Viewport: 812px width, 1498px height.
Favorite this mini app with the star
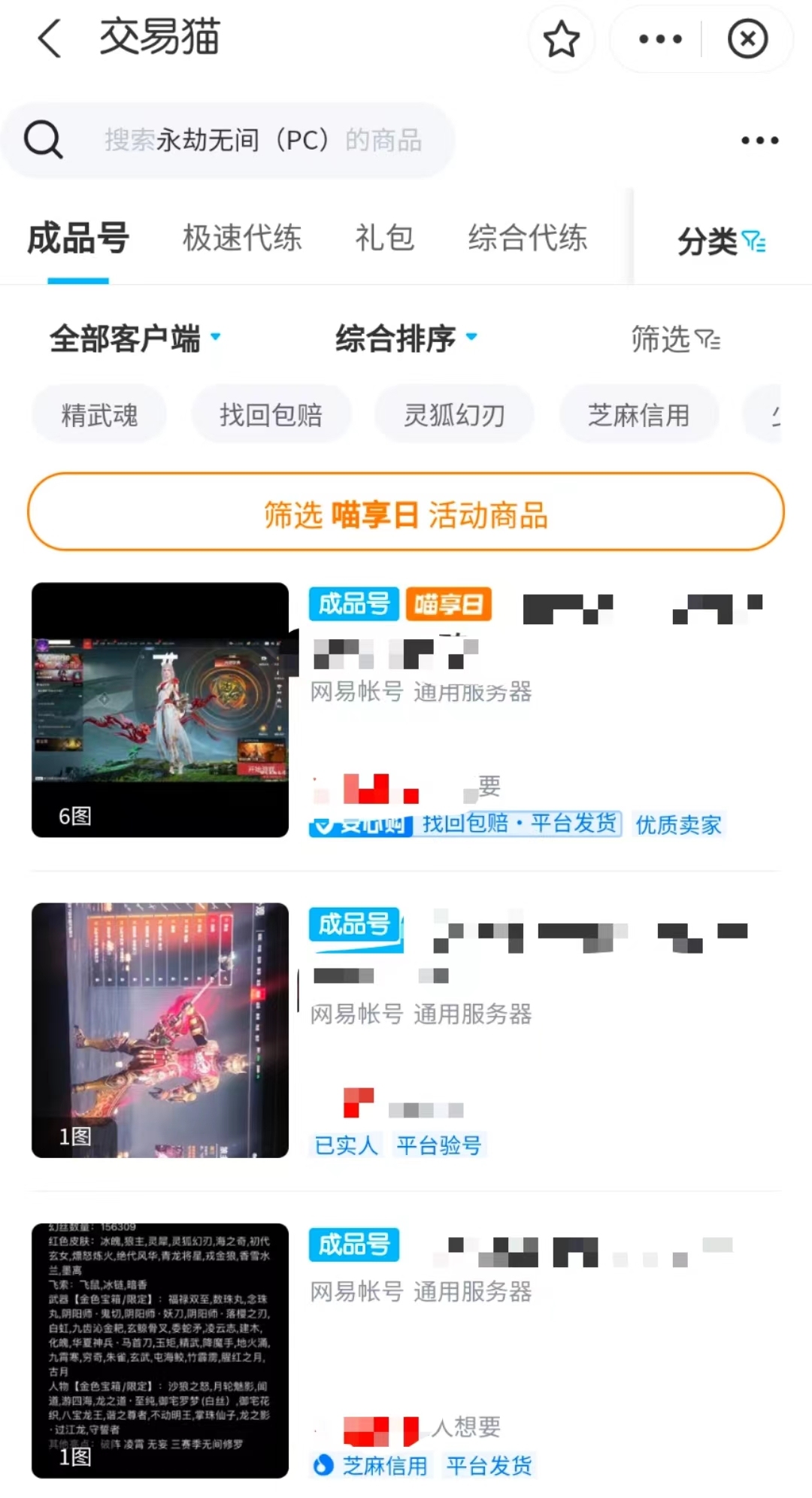point(561,39)
